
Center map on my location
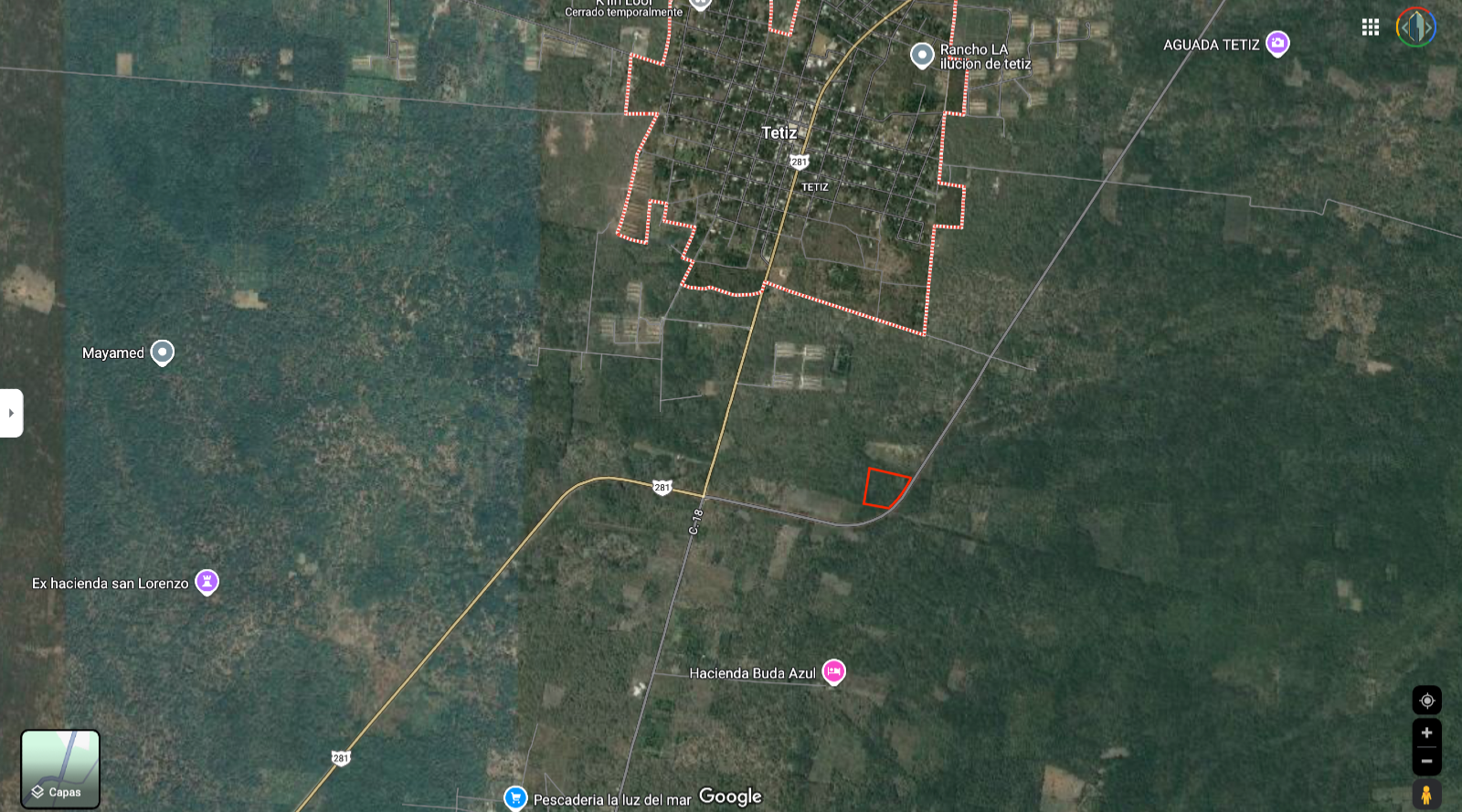click(1426, 701)
